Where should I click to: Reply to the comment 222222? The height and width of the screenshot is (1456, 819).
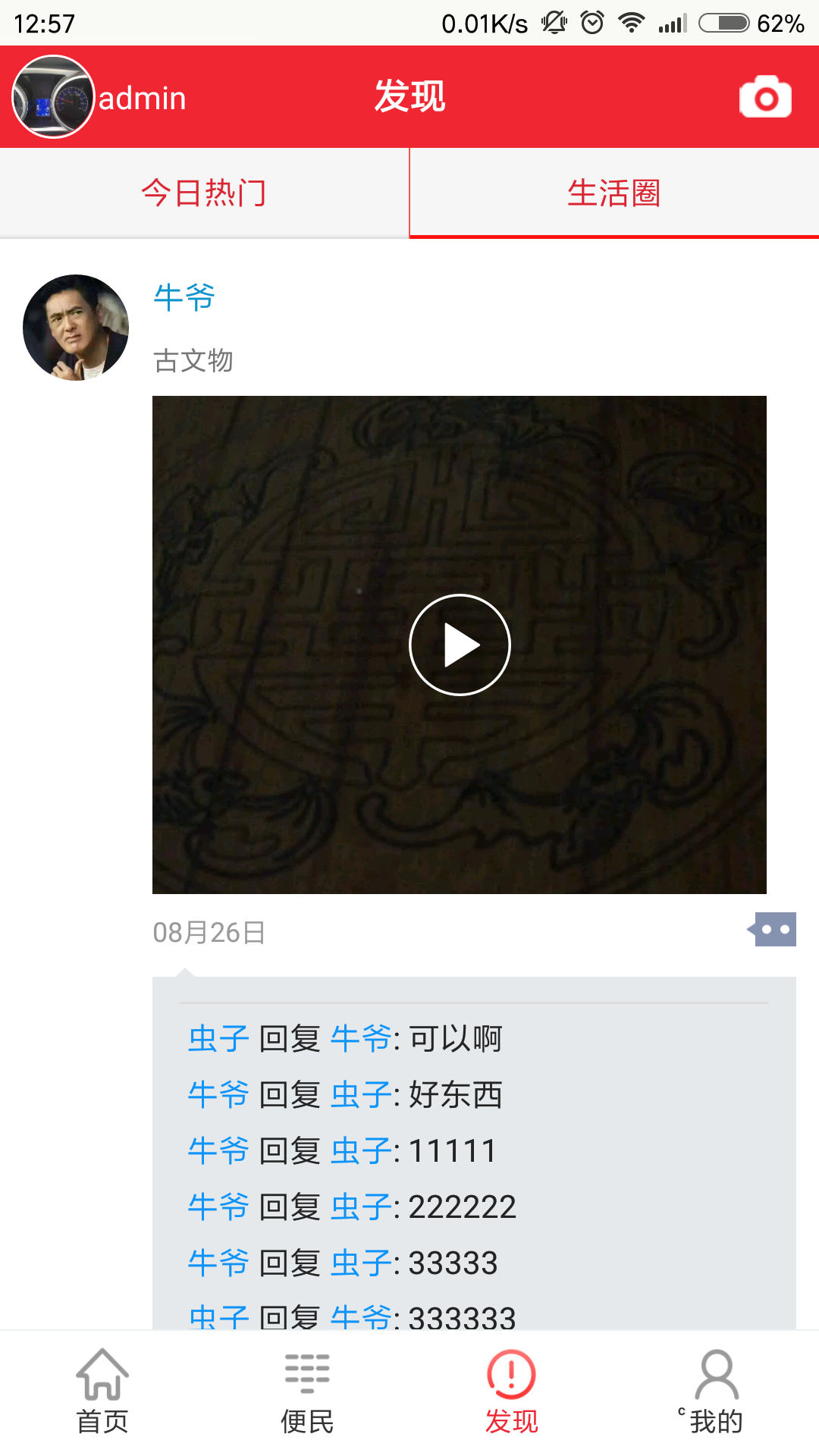[x=462, y=1207]
